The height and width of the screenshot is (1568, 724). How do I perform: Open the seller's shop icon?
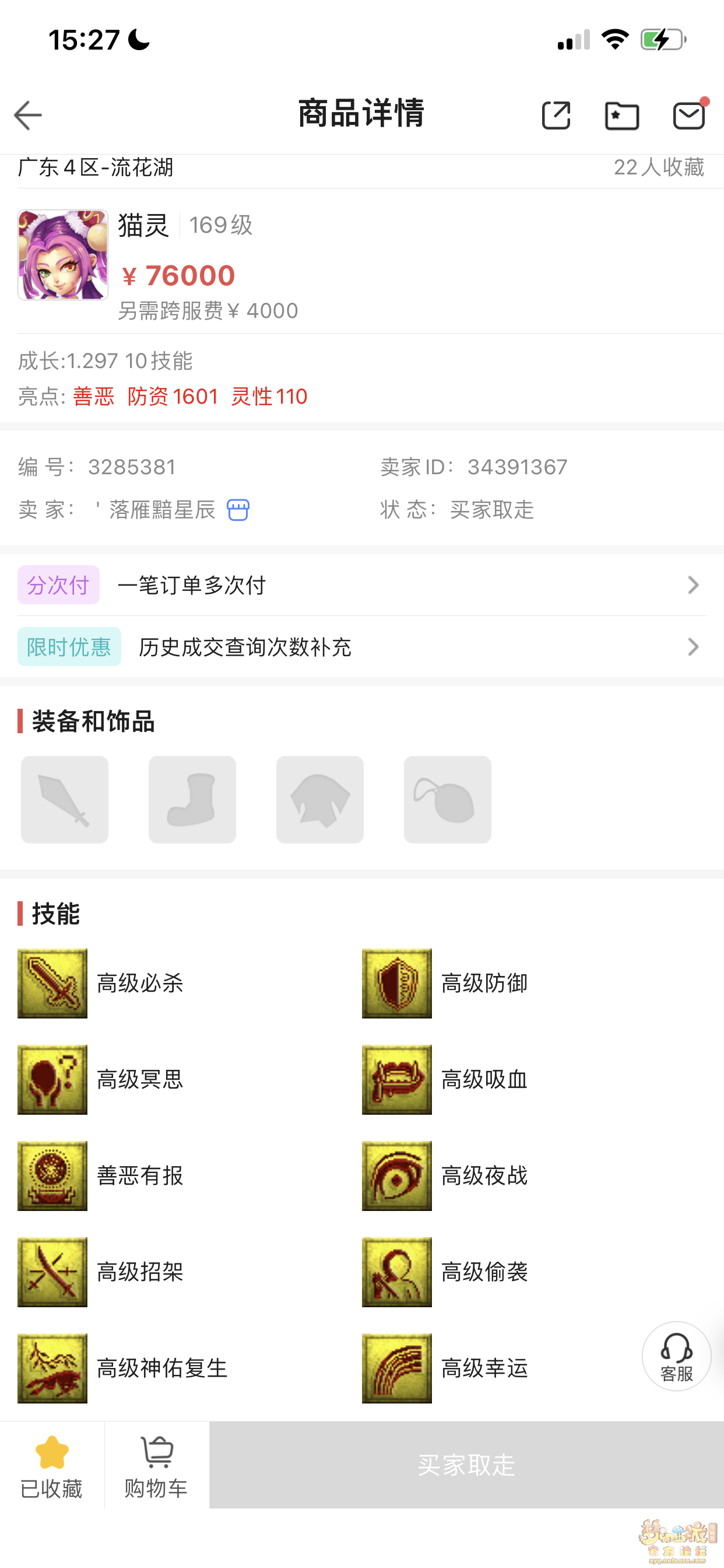click(x=238, y=509)
